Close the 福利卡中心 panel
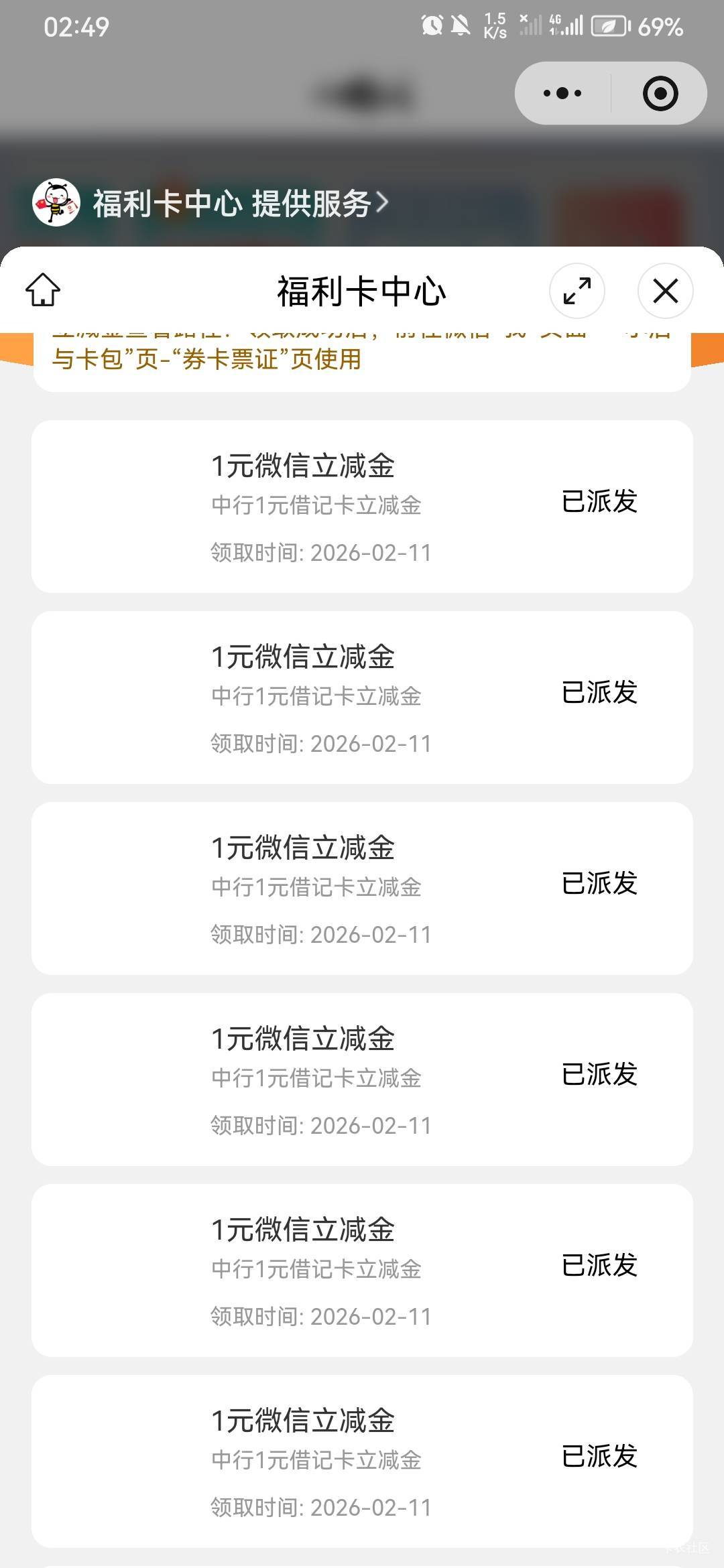 (x=665, y=291)
